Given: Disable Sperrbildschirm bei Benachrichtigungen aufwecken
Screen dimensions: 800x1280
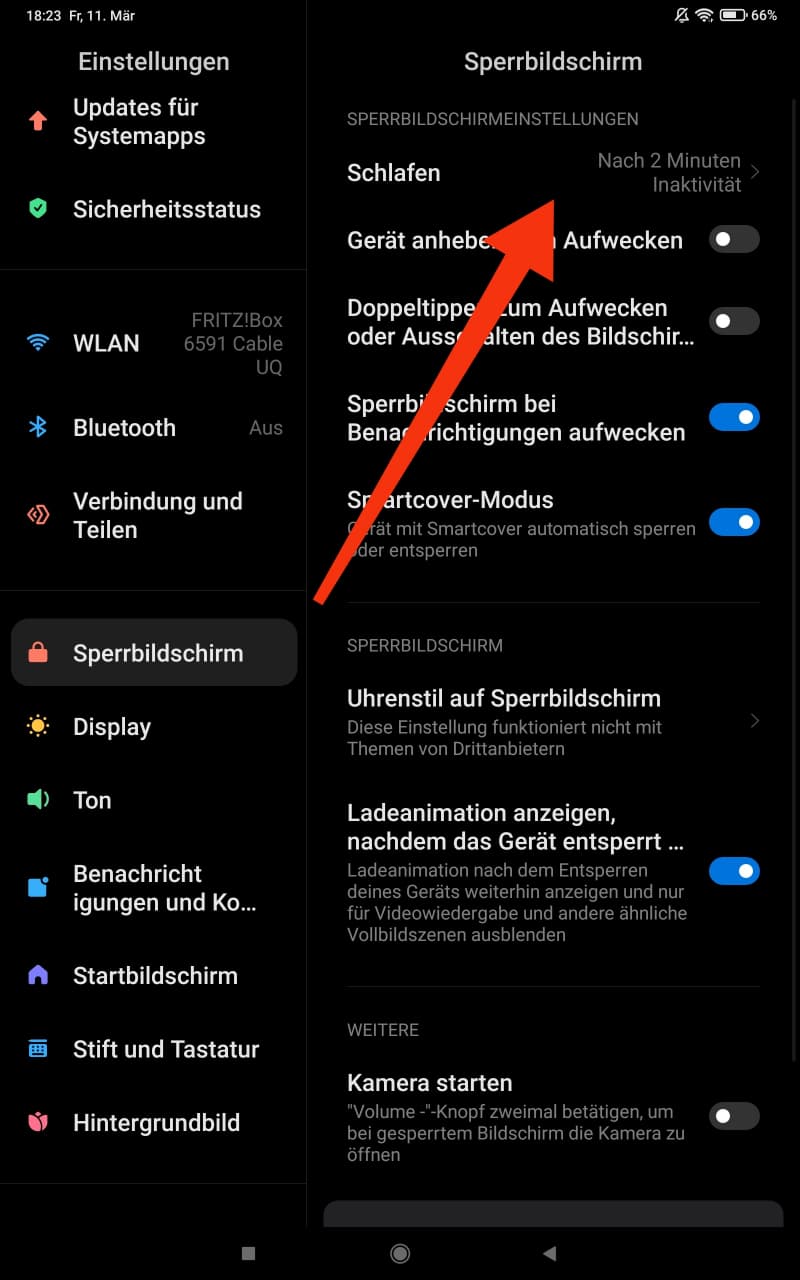Looking at the screenshot, I should tap(734, 418).
